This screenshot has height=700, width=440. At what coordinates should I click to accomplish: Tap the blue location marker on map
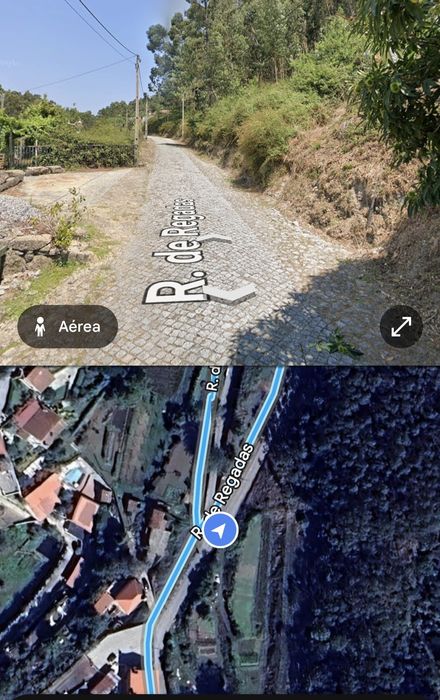tap(220, 530)
